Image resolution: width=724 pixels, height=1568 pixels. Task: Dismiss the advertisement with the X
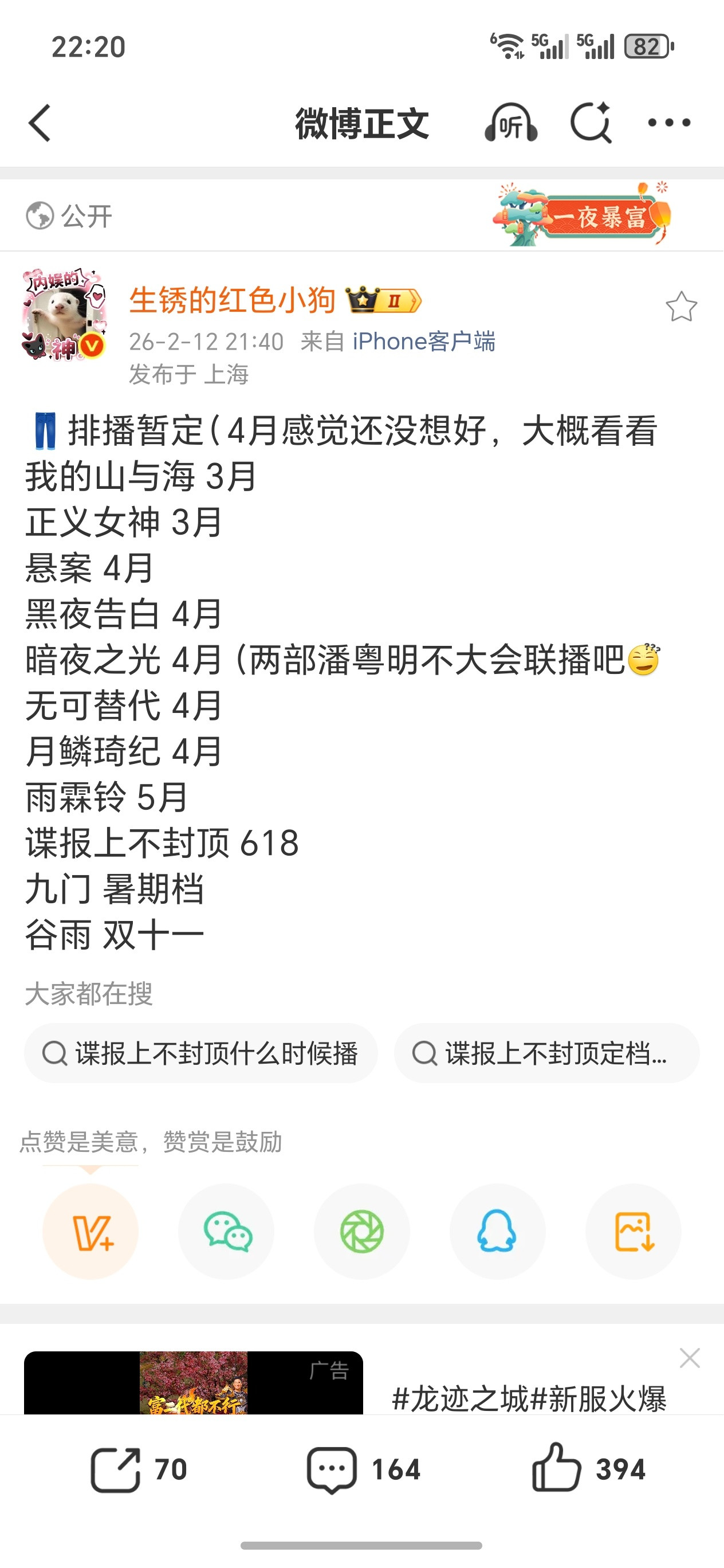(x=689, y=1359)
